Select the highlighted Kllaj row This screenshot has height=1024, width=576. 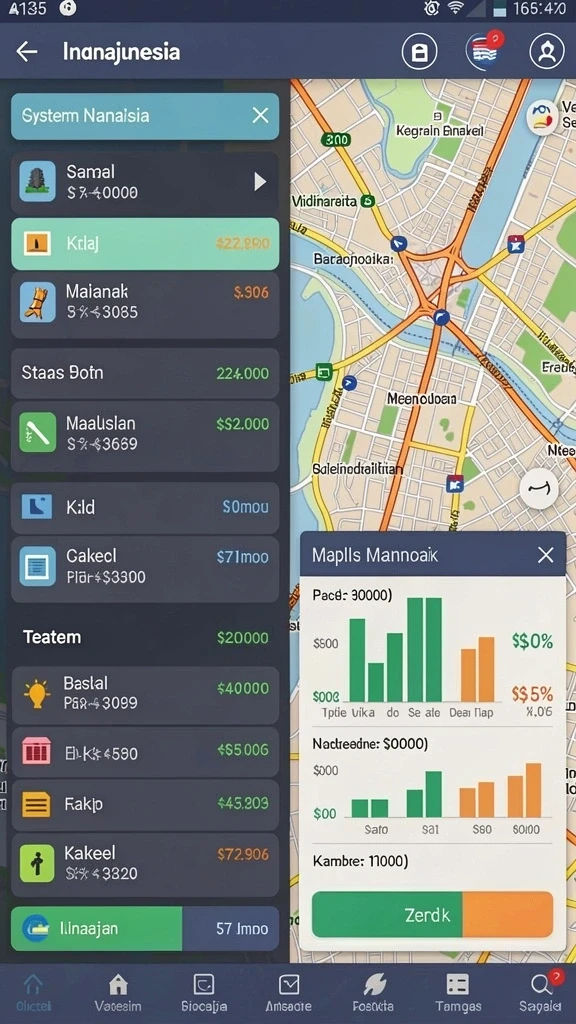point(145,244)
